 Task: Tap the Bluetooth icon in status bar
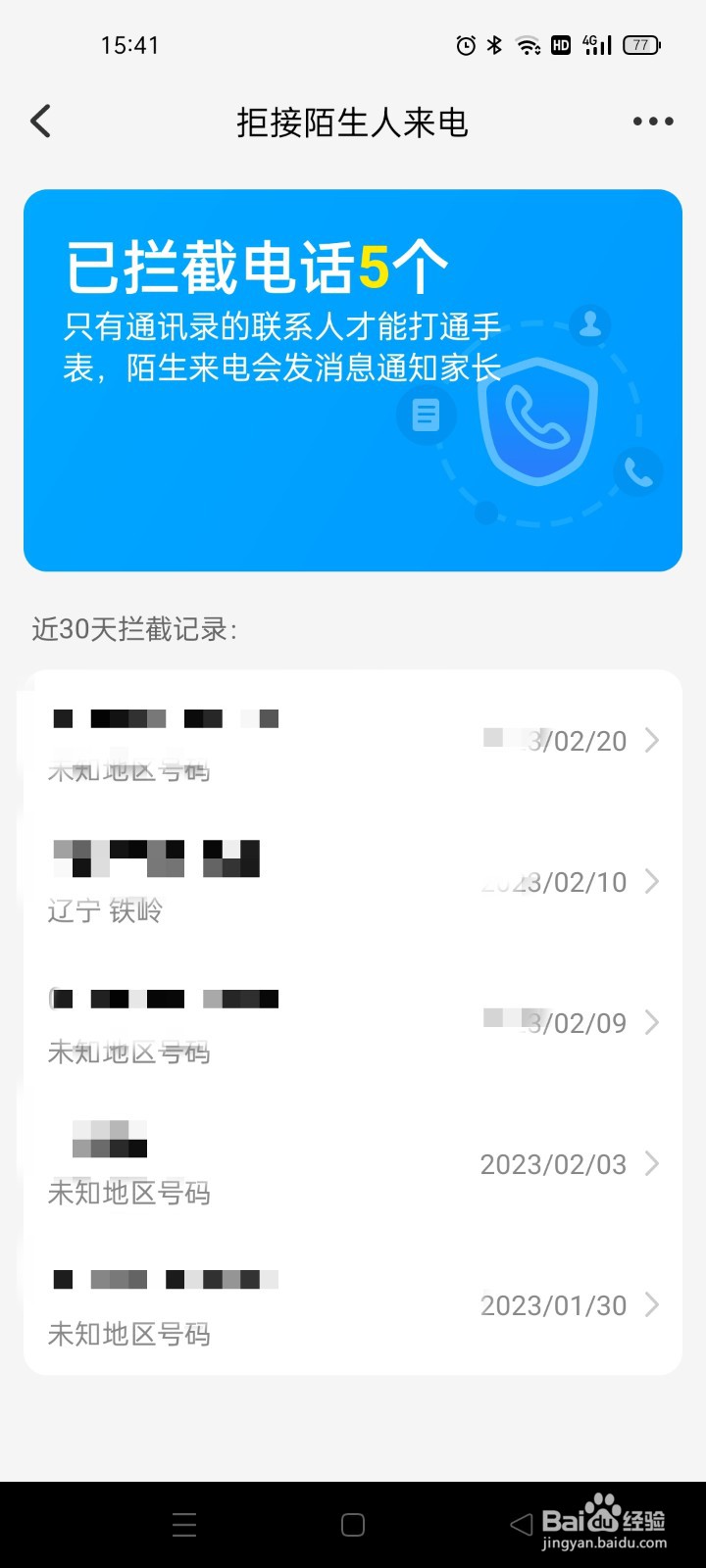[x=493, y=44]
